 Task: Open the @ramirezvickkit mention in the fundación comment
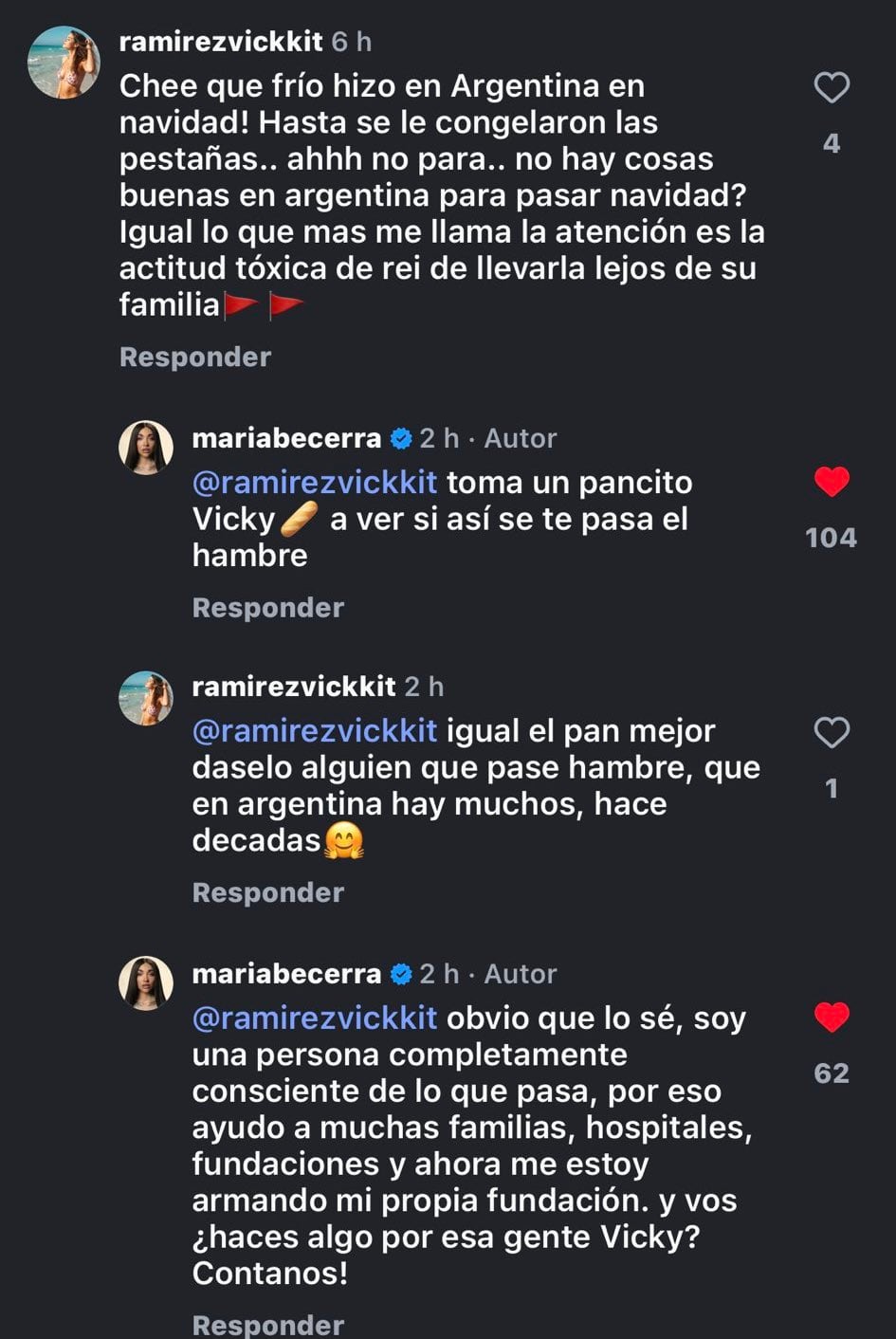click(314, 1018)
